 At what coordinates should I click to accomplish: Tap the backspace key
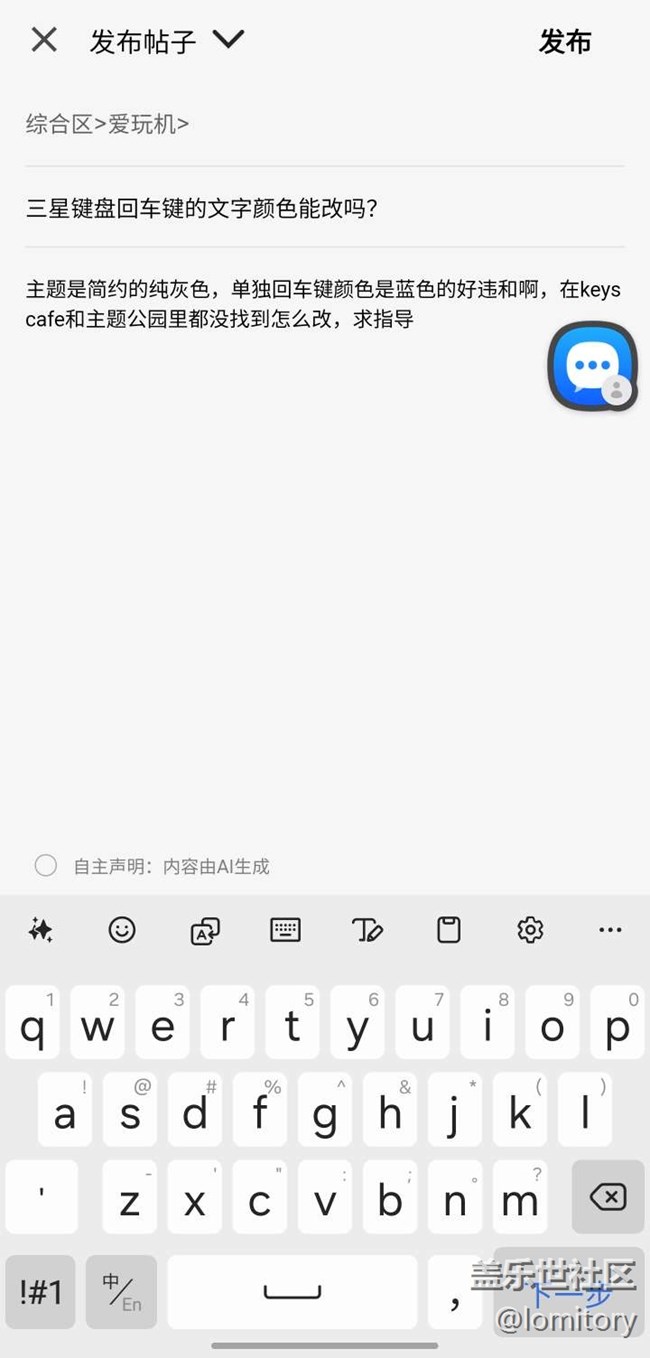[x=608, y=1196]
